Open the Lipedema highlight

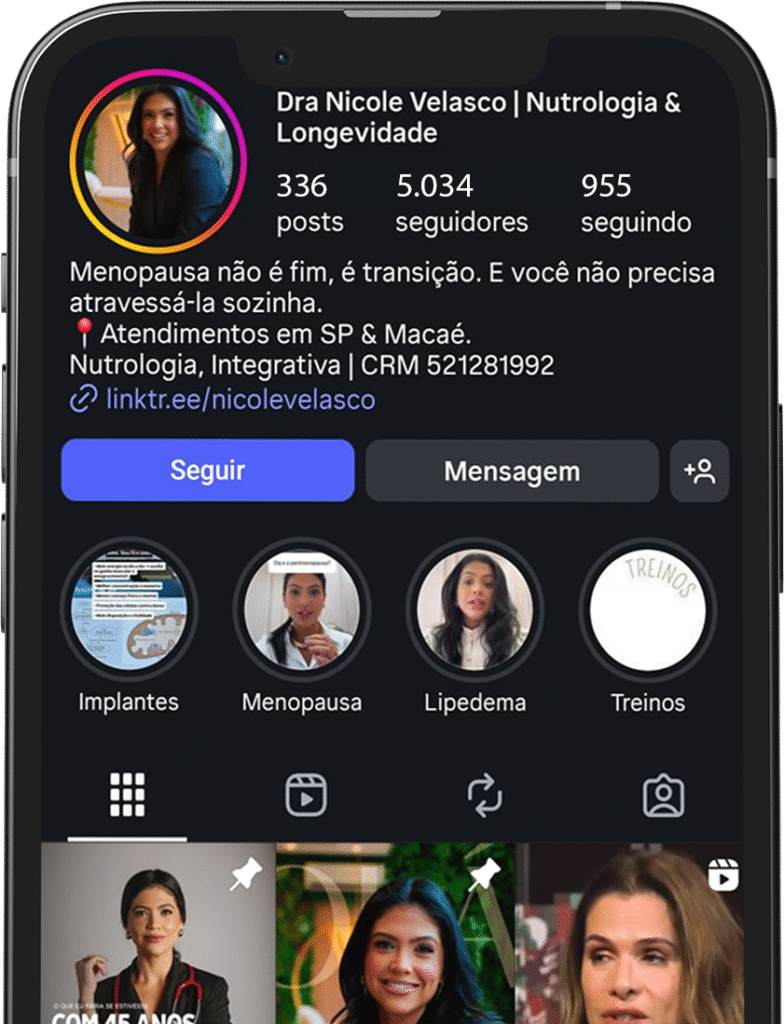tap(474, 610)
